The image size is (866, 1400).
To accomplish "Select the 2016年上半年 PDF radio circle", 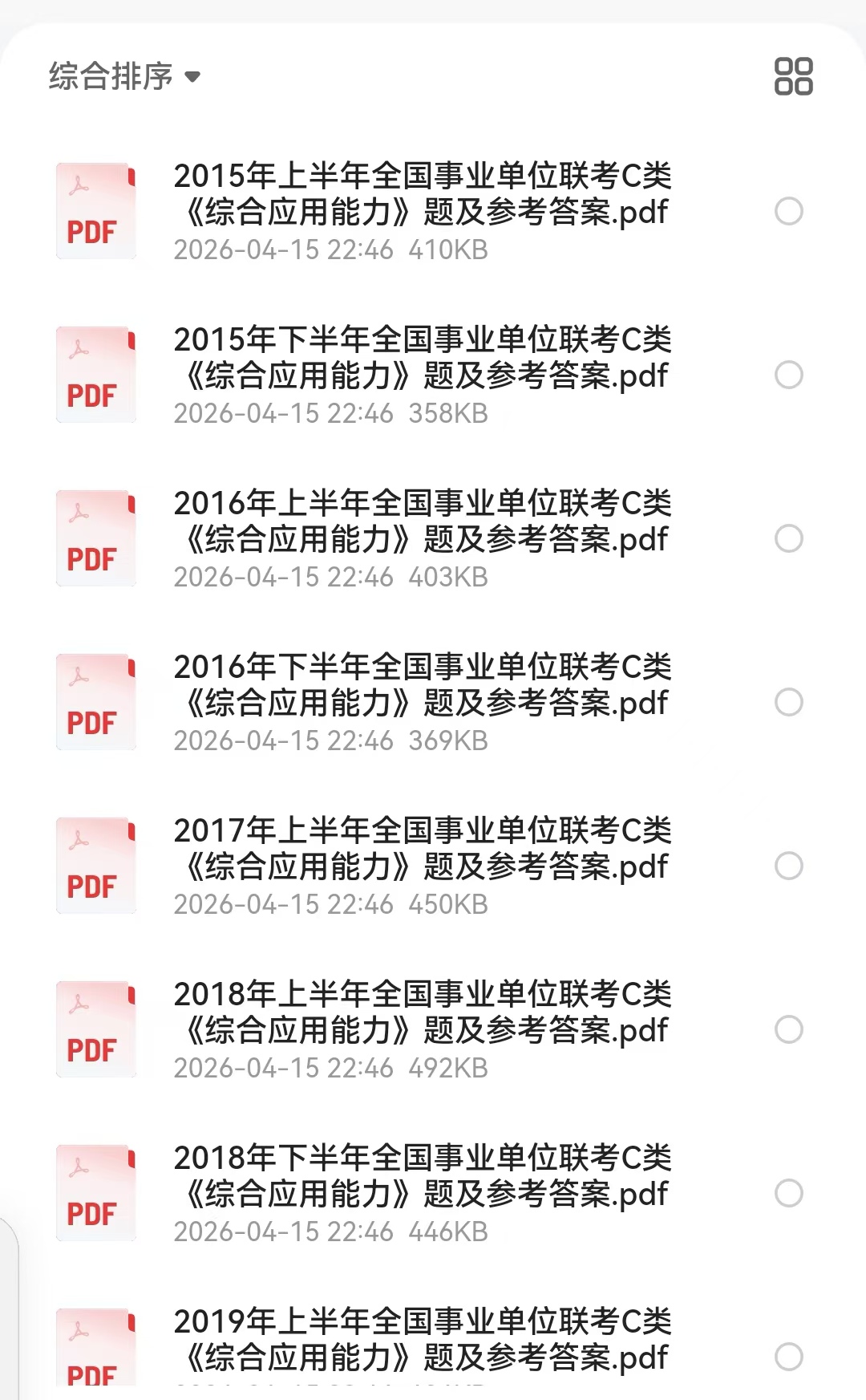I will [789, 539].
